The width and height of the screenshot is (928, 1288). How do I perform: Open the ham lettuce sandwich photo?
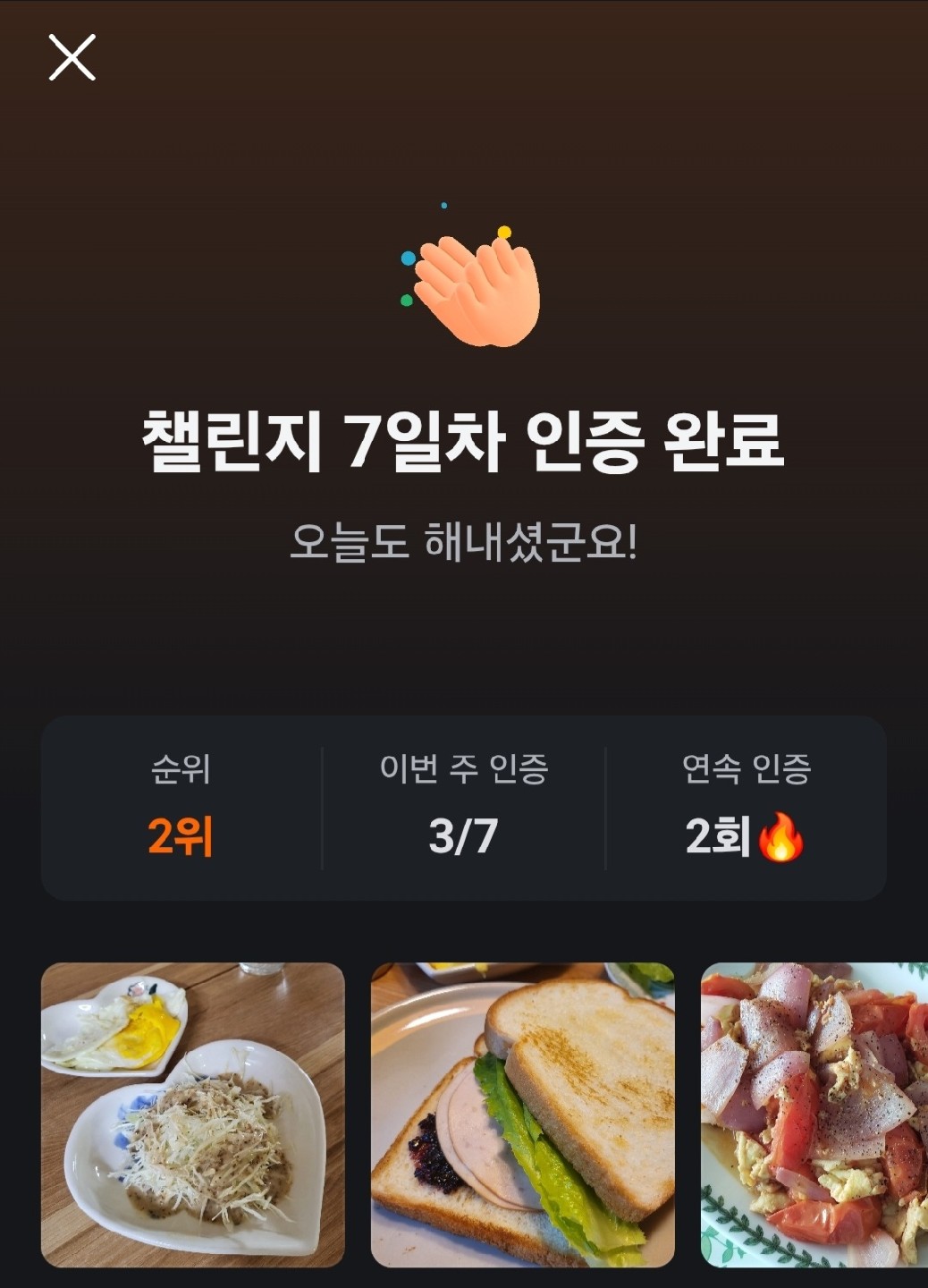[522, 1114]
